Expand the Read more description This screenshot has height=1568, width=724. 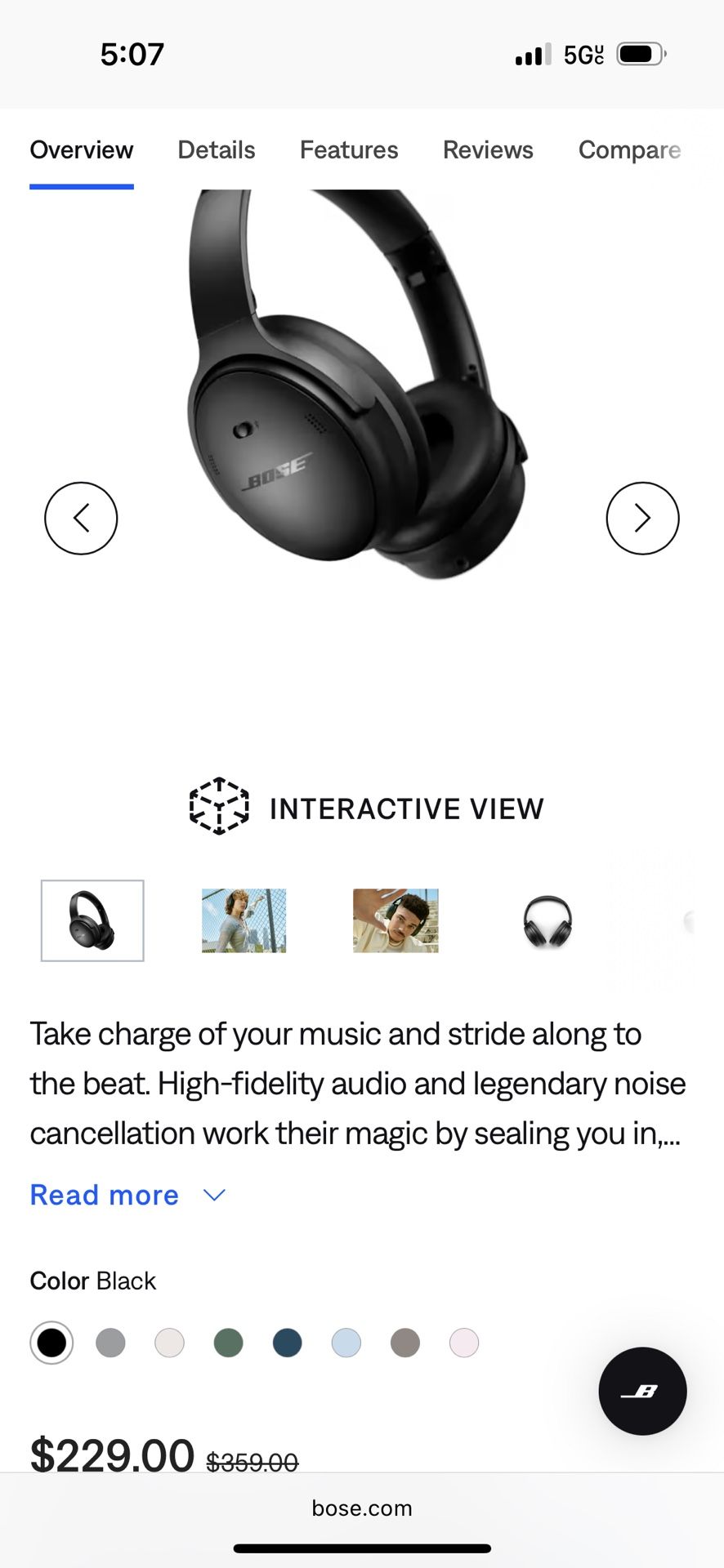point(127,1195)
